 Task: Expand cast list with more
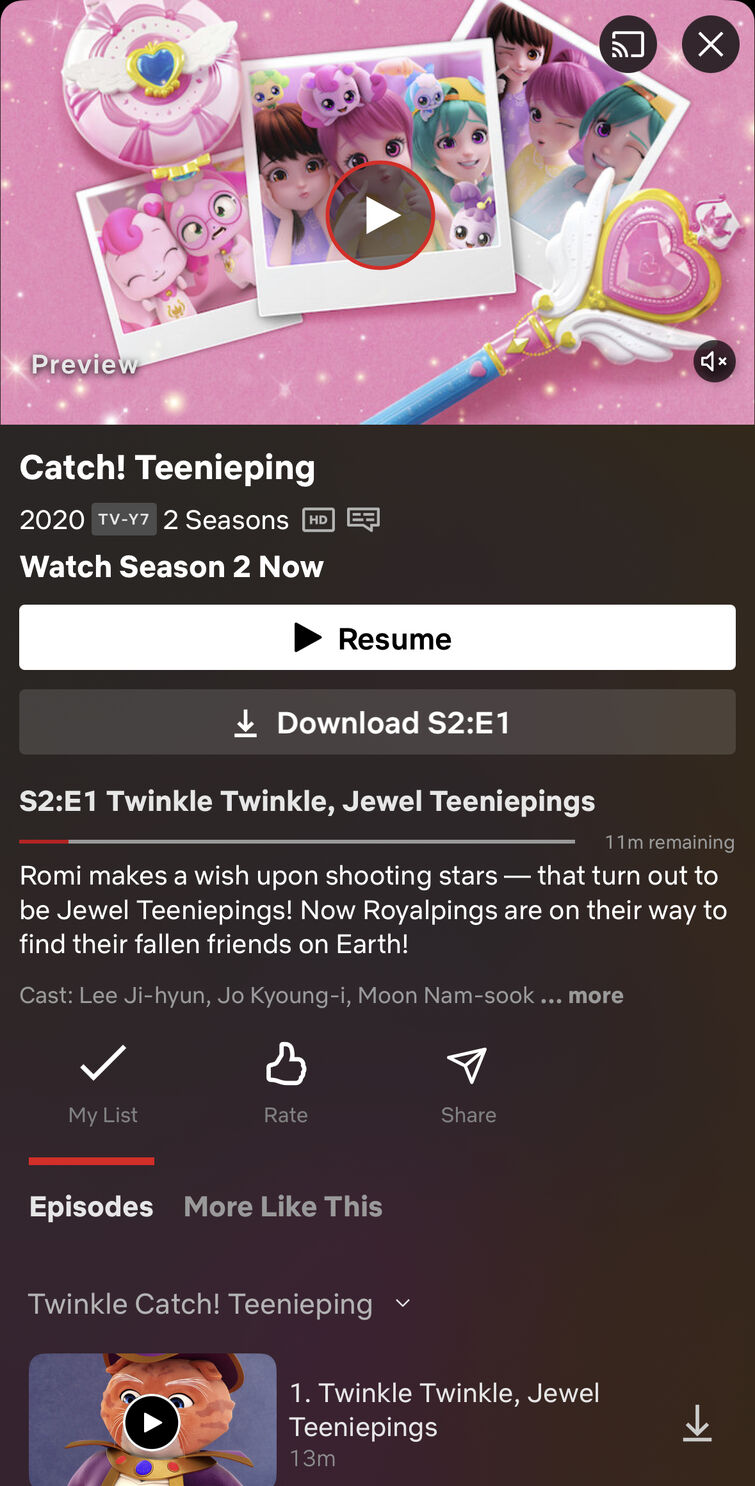[595, 995]
